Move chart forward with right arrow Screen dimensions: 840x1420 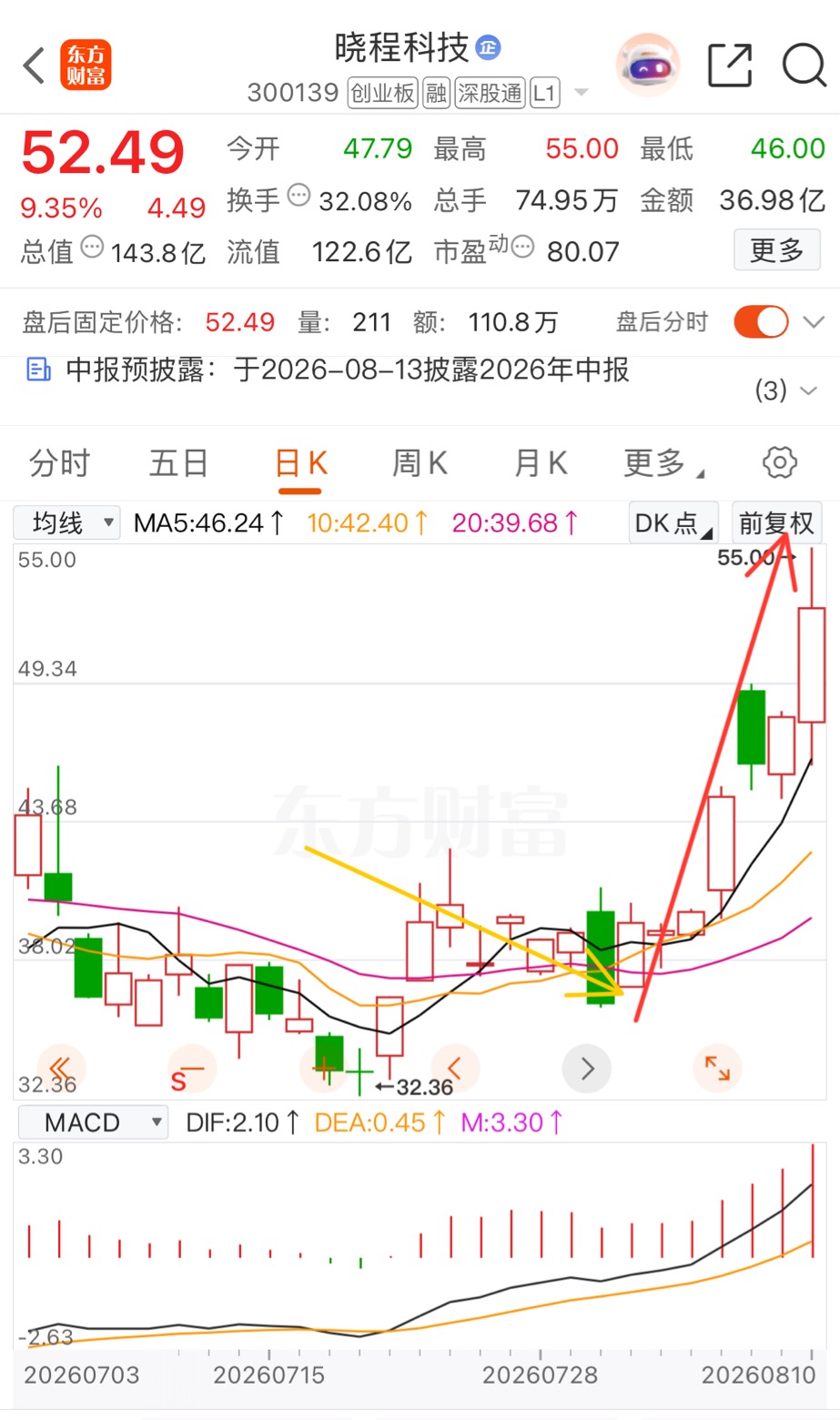click(x=587, y=1068)
